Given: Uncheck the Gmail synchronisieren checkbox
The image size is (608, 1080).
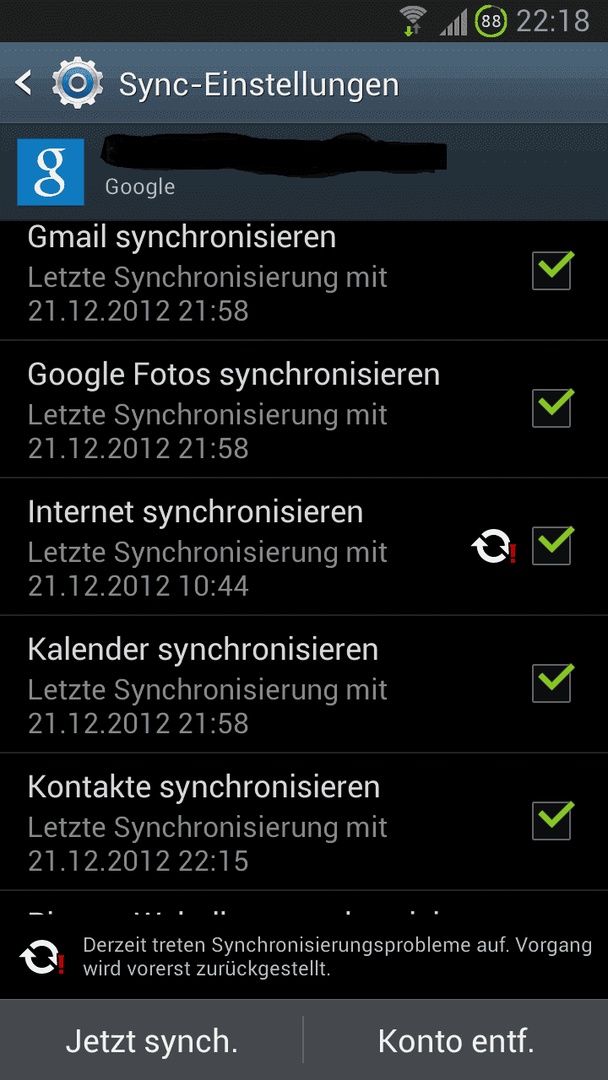Looking at the screenshot, I should (x=552, y=270).
